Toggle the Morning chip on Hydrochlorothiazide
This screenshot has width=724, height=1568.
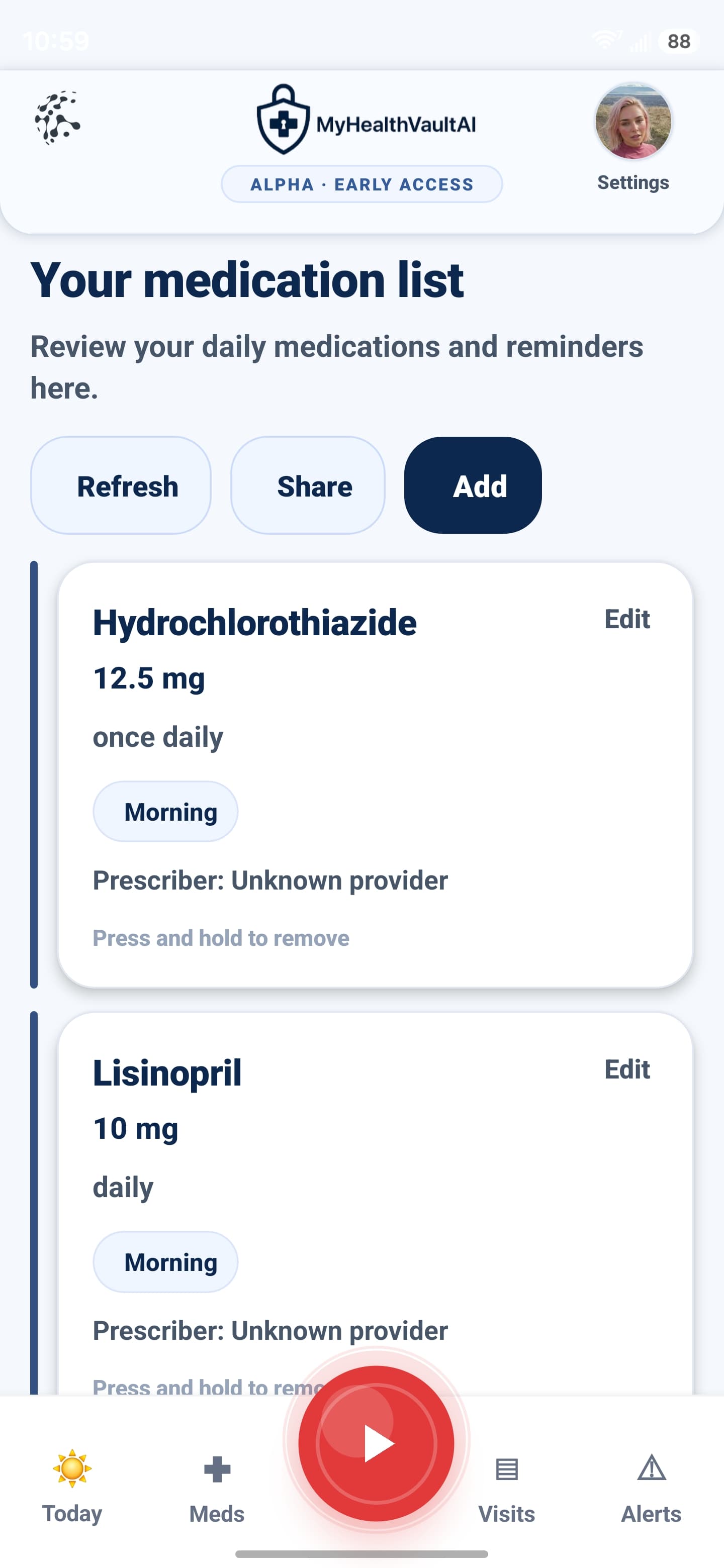165,811
